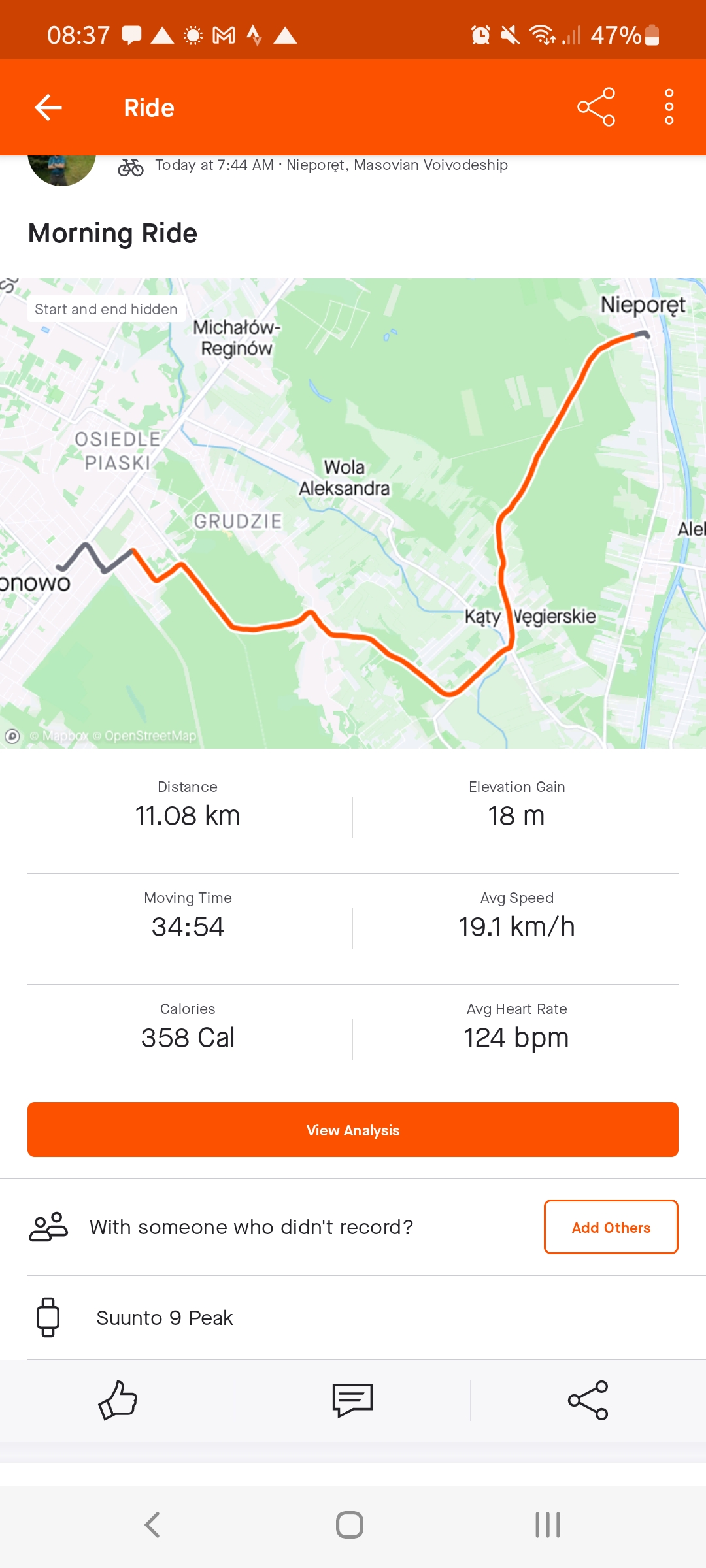Tap Add Others button

(x=611, y=1227)
